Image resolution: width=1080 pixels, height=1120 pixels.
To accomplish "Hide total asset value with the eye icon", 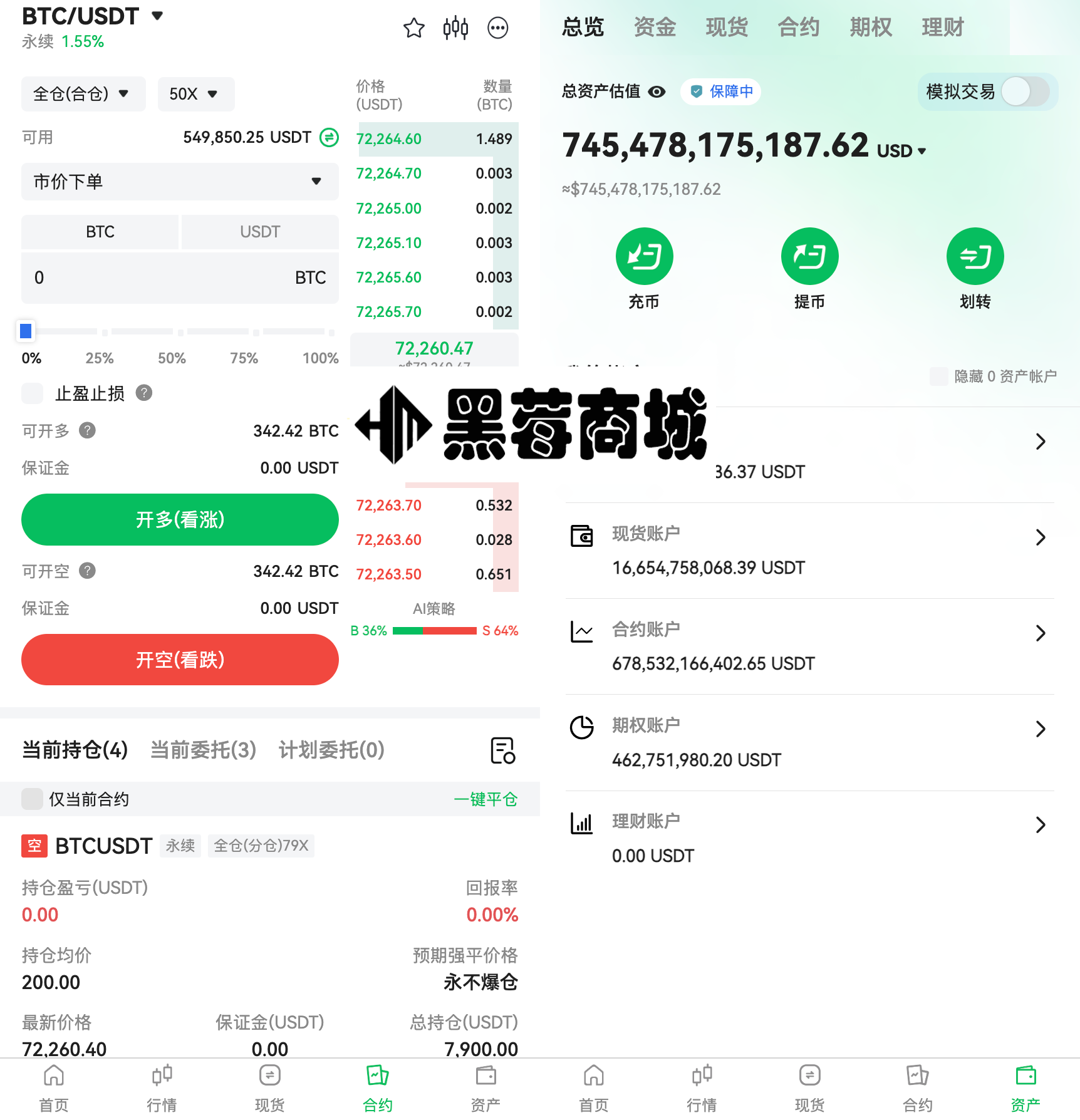I will (x=657, y=91).
